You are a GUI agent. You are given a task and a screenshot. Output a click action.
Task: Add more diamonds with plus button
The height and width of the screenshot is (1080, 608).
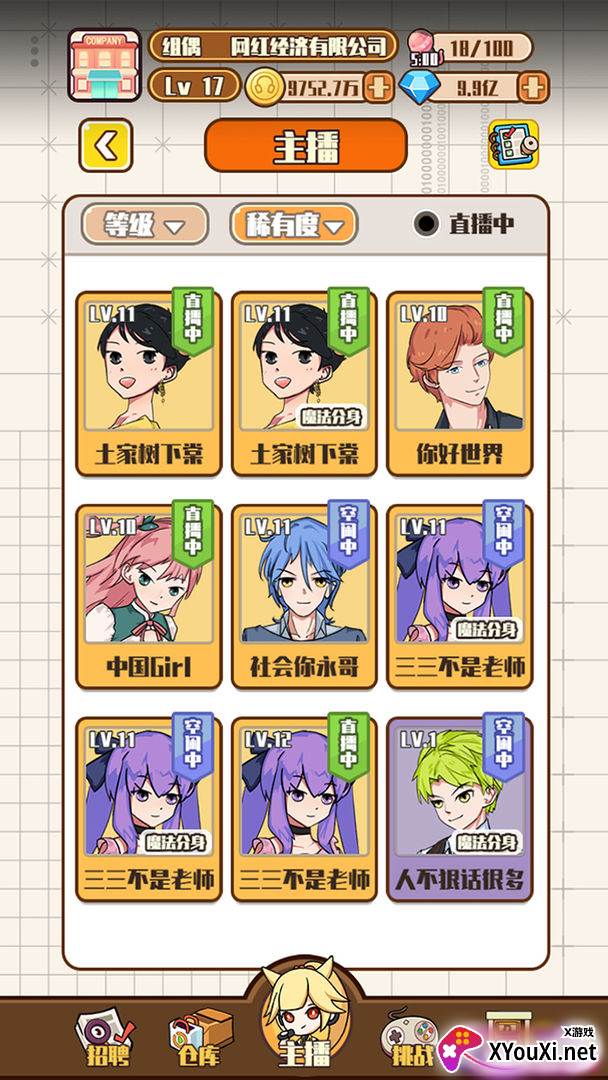coord(534,87)
